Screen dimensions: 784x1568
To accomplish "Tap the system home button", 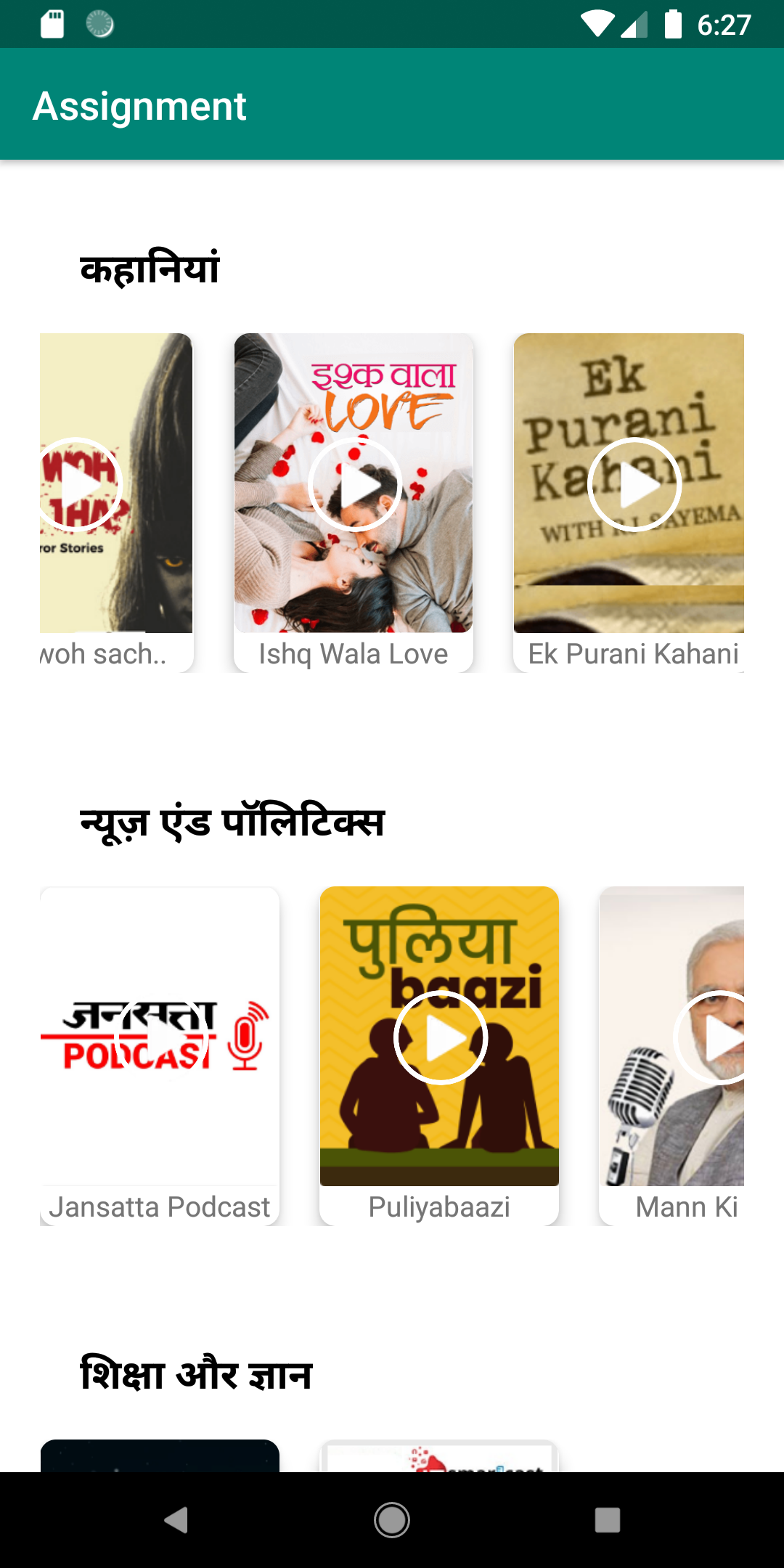I will coord(392,1519).
